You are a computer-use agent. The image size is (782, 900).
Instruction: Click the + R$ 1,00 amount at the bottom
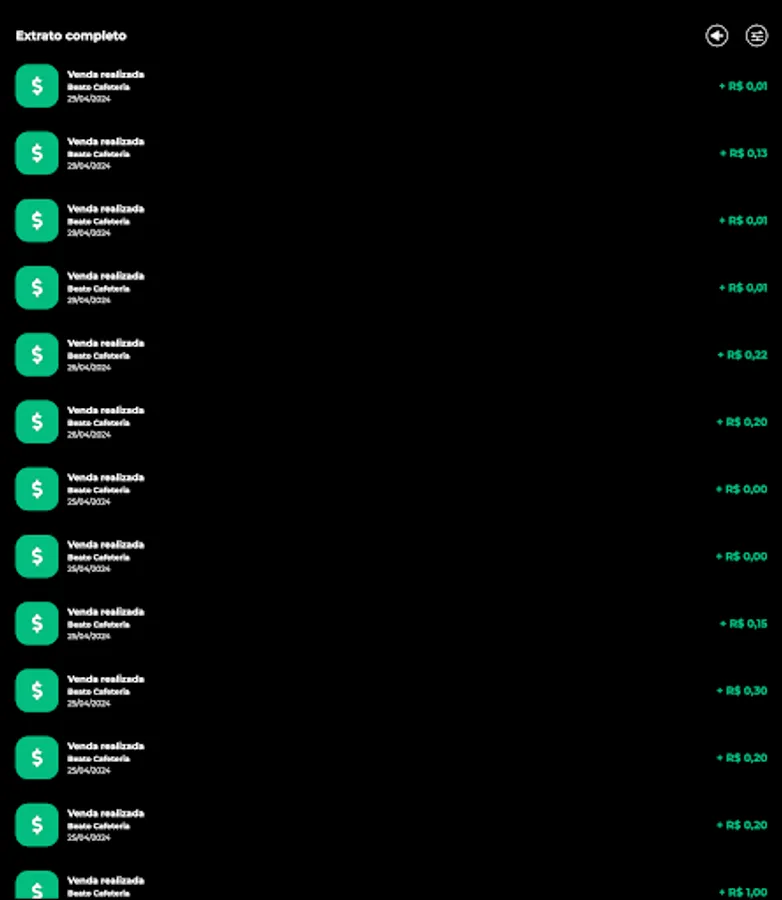coord(742,889)
